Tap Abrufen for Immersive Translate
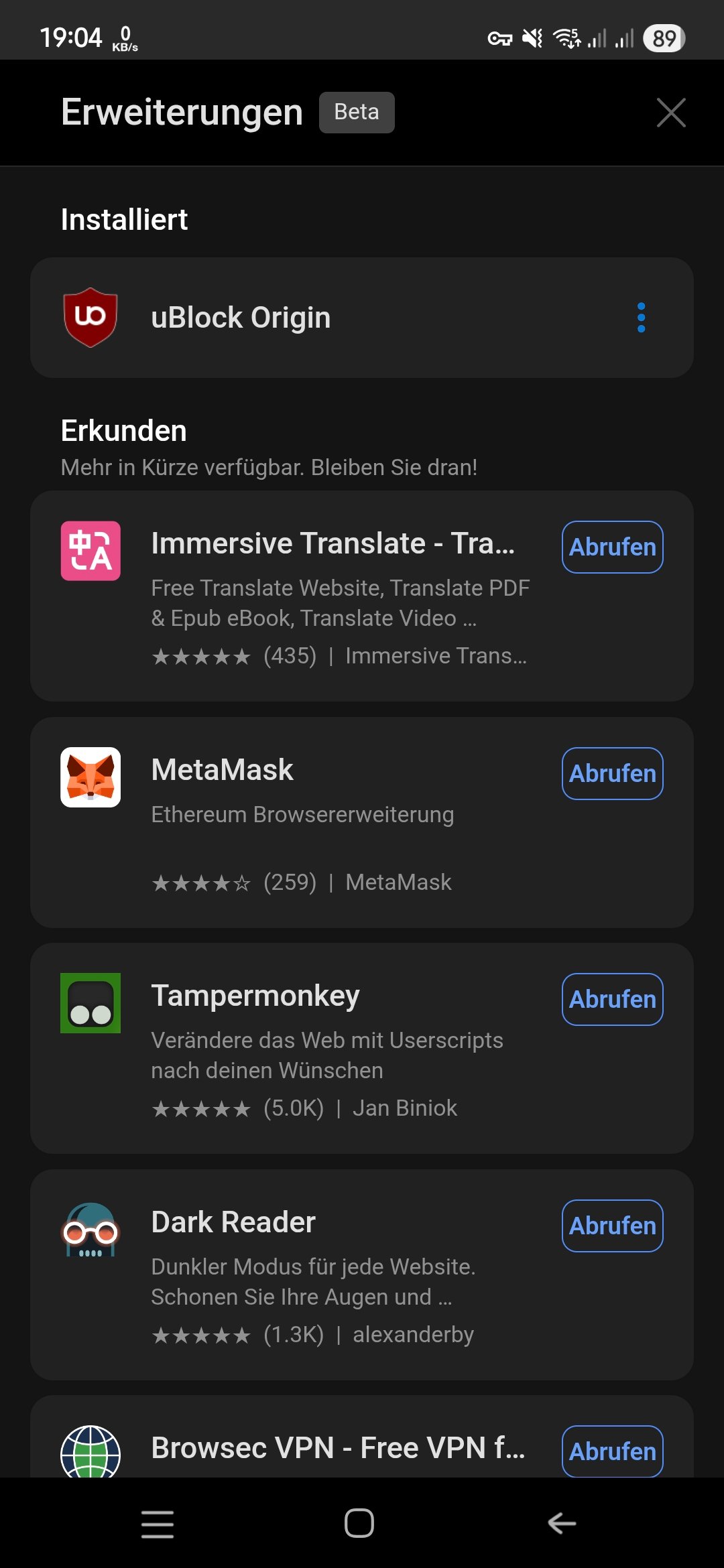Screen dimensions: 724x1568 (612, 547)
